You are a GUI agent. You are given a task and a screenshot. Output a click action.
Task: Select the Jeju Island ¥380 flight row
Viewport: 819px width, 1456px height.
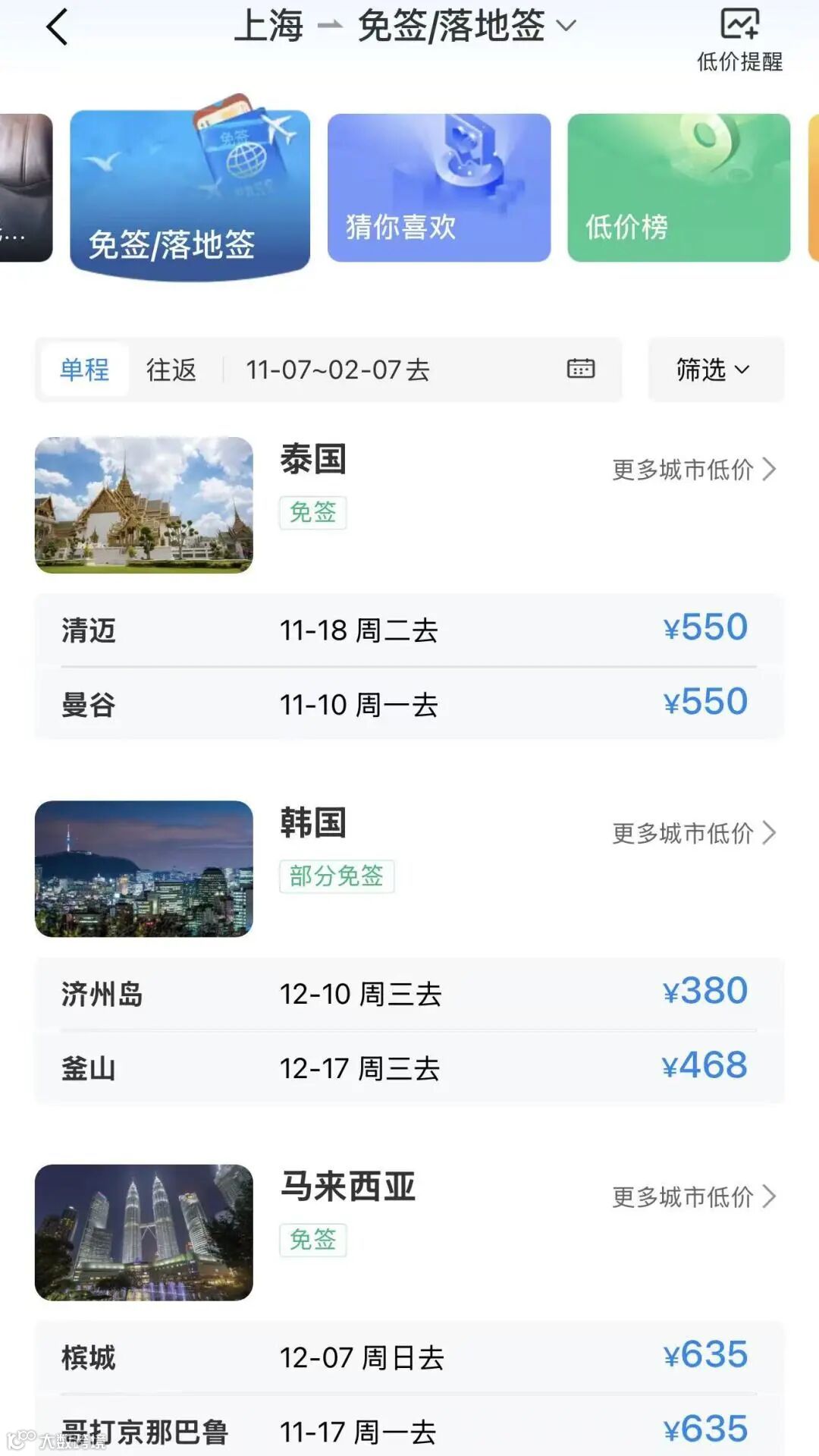409,990
